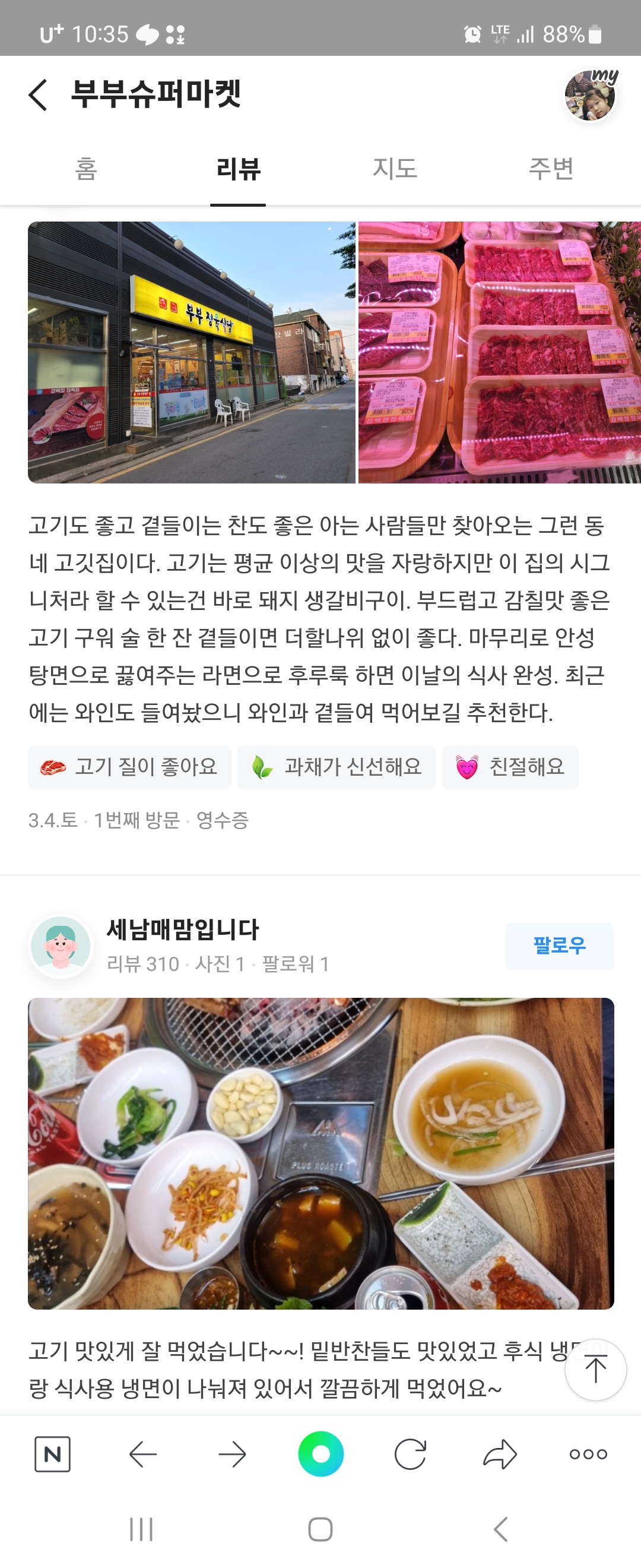This screenshot has height=1568, width=641.
Task: View the packaged raw meat photo
Action: coord(499,352)
